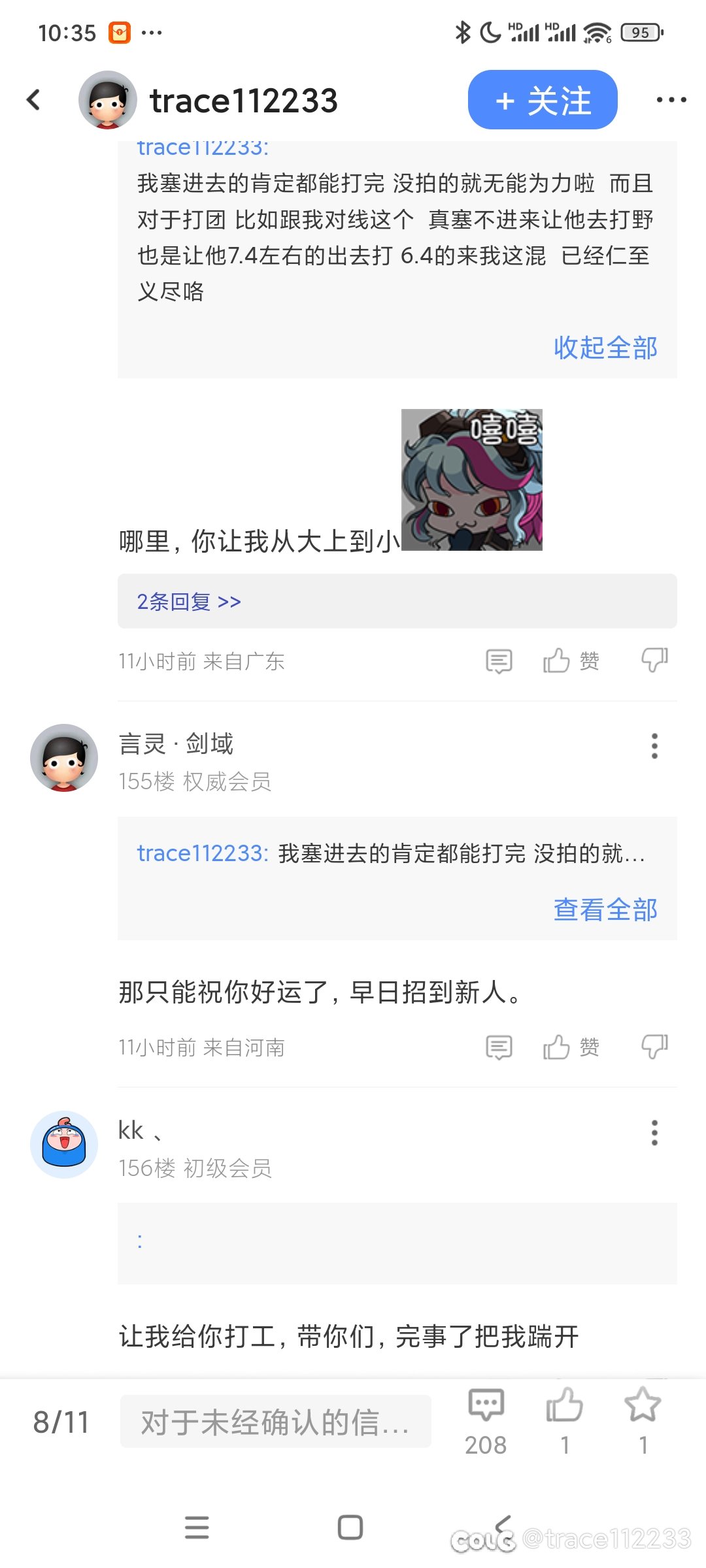Go back using the top-left arrow
Viewport: 706px width, 1568px height.
click(34, 100)
